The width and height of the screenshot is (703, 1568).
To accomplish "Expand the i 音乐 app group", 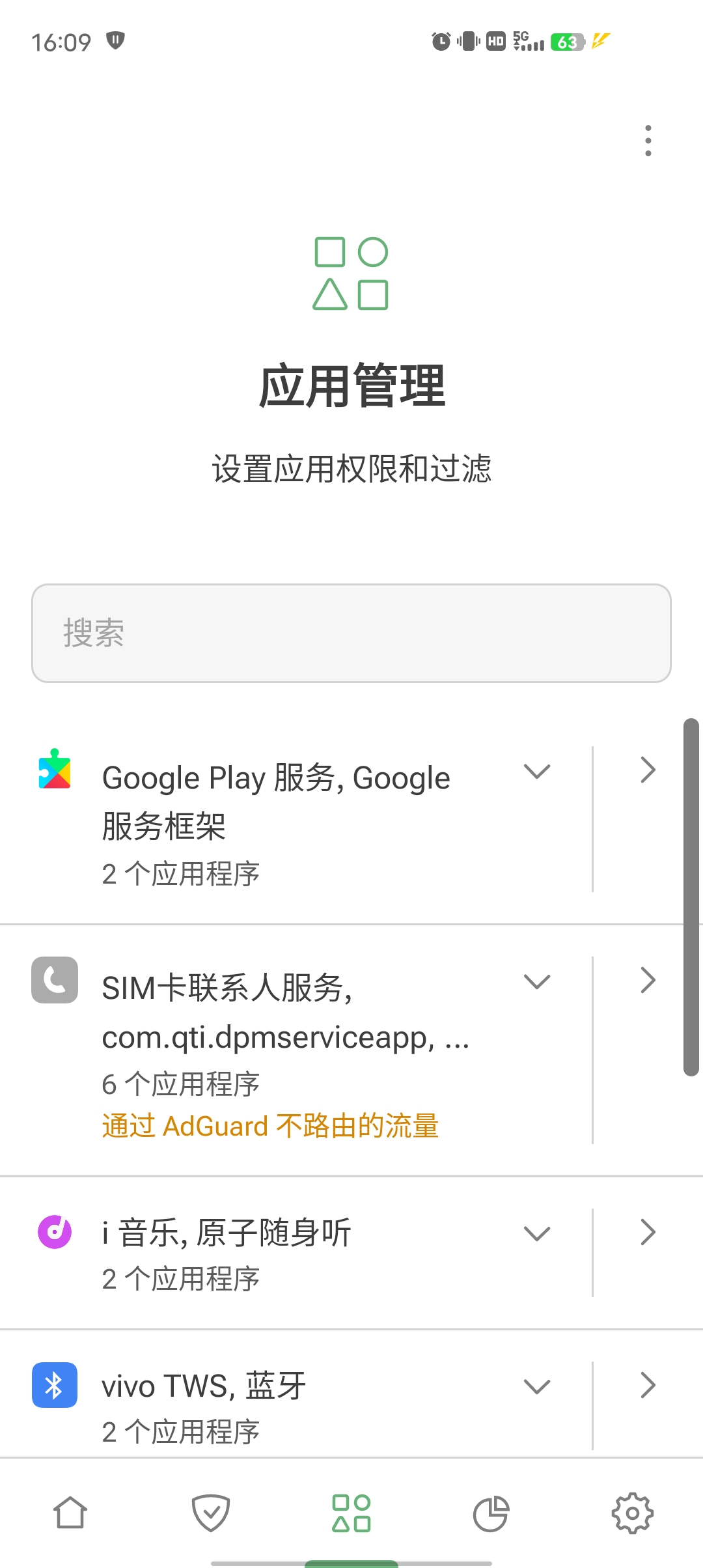I will (537, 1233).
